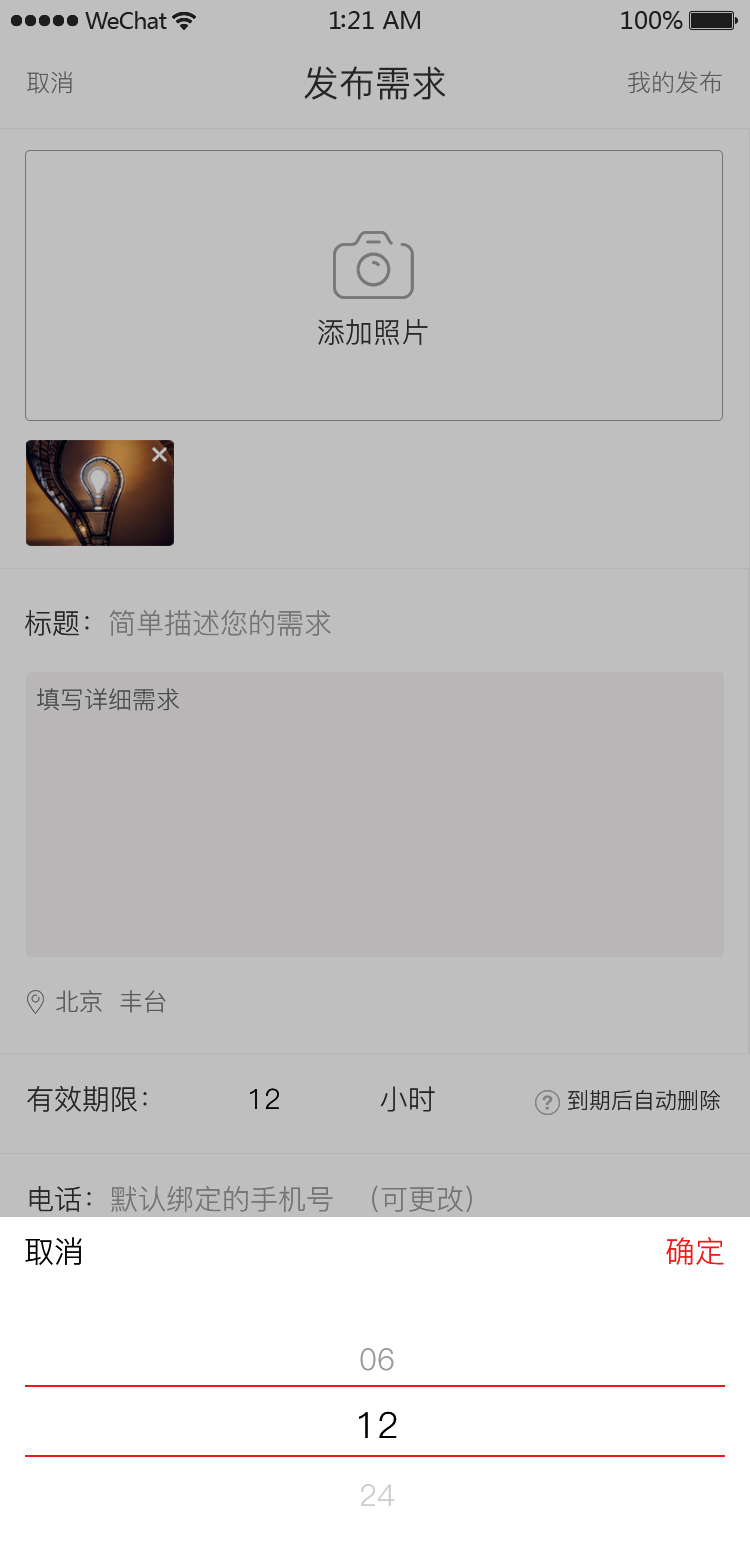750x1557 pixels.
Task: Confirm the hour picker with 确定
Action: [x=694, y=1251]
